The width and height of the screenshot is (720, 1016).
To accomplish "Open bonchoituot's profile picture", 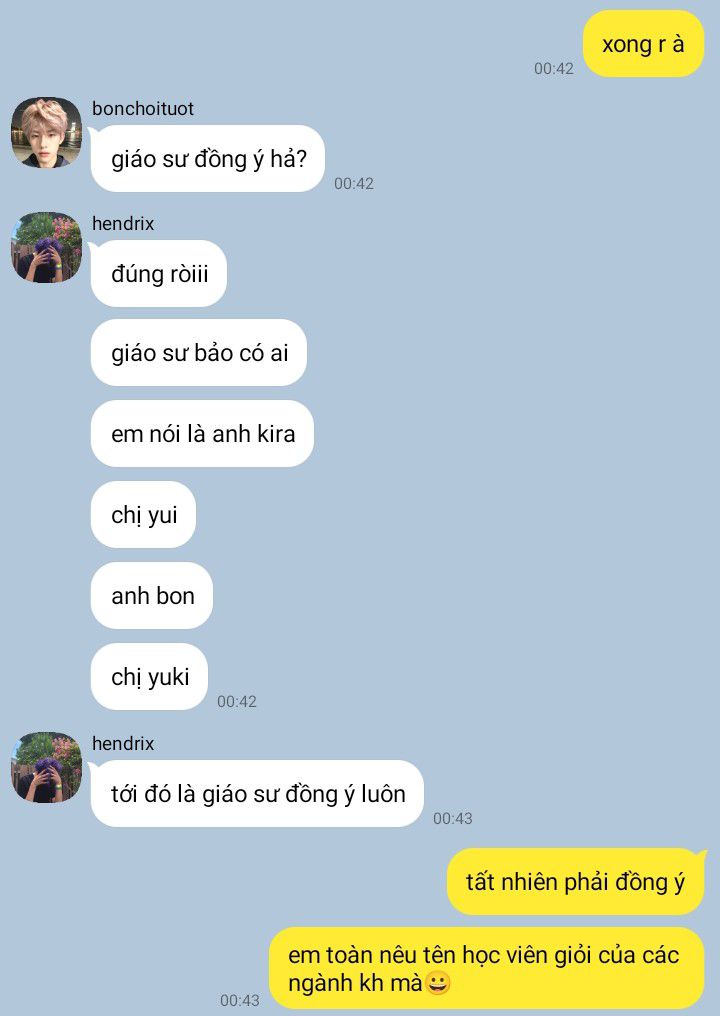I will [46, 132].
